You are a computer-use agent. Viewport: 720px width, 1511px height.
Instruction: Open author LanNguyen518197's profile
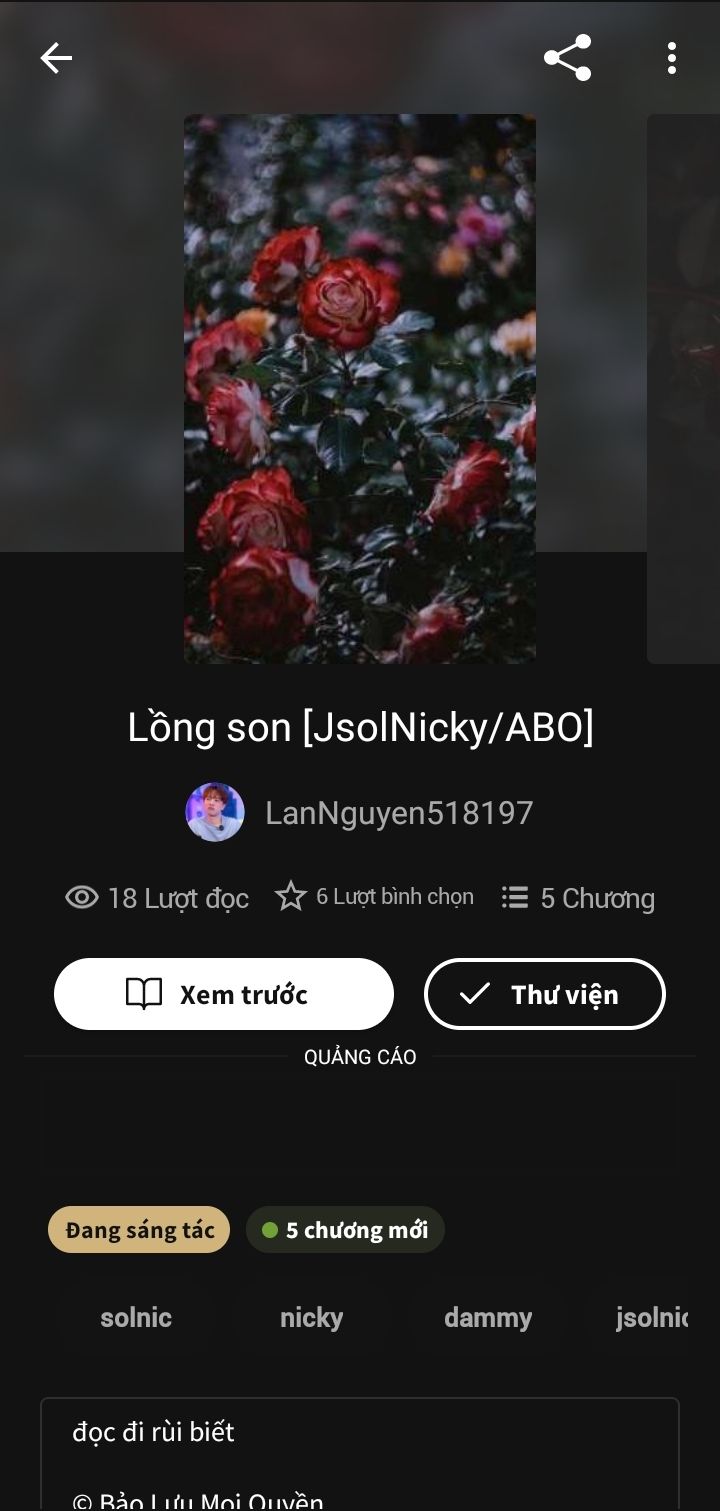(x=398, y=813)
